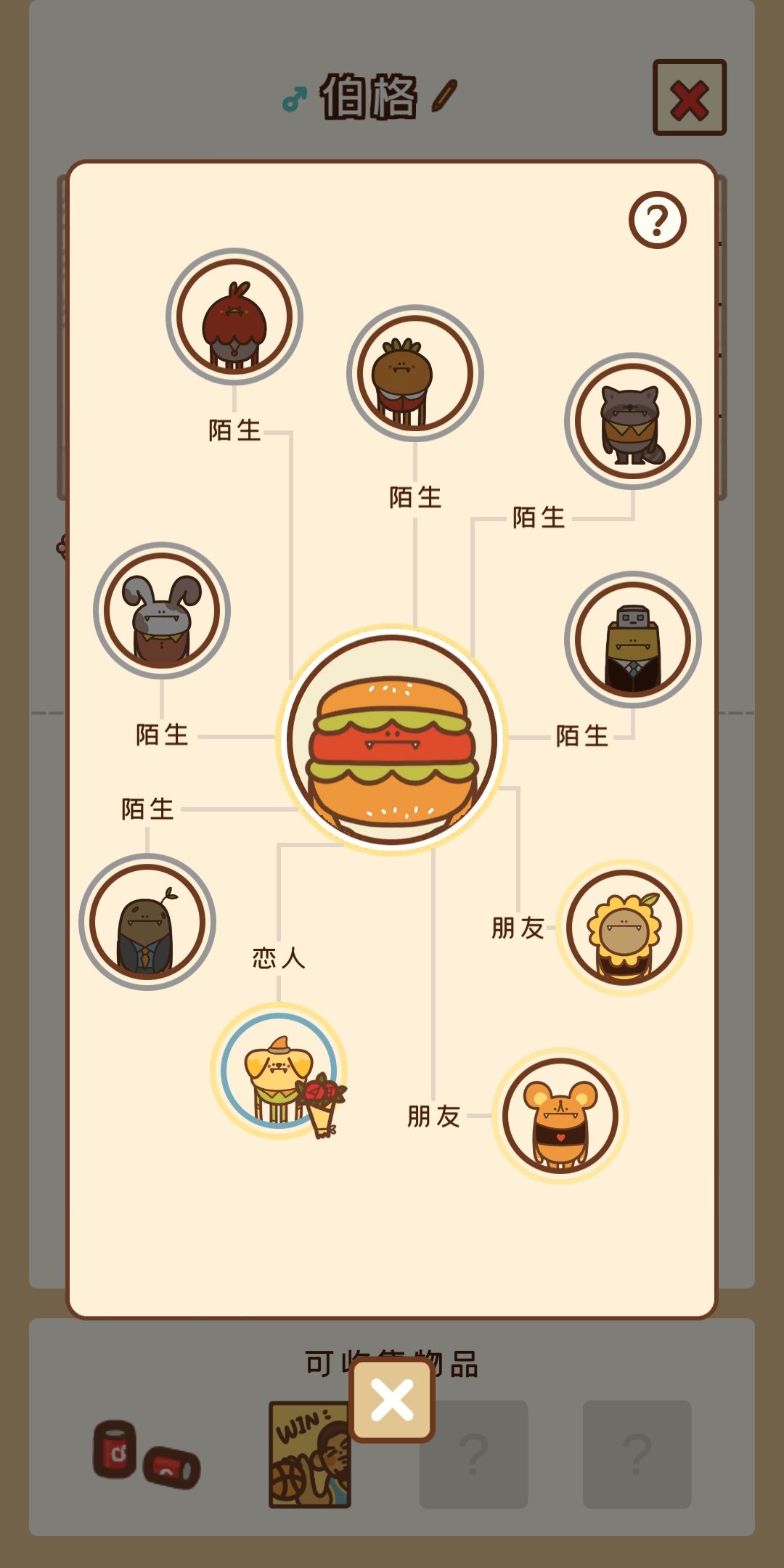Viewport: 784px width, 1568px height.
Task: Open the sprout mole stranger avatar
Action: click(x=147, y=922)
